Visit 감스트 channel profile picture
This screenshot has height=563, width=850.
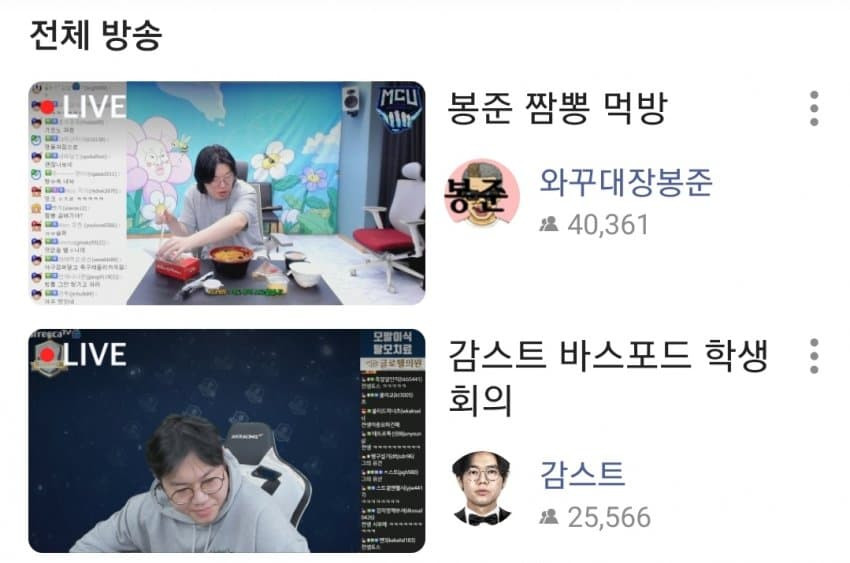point(482,488)
